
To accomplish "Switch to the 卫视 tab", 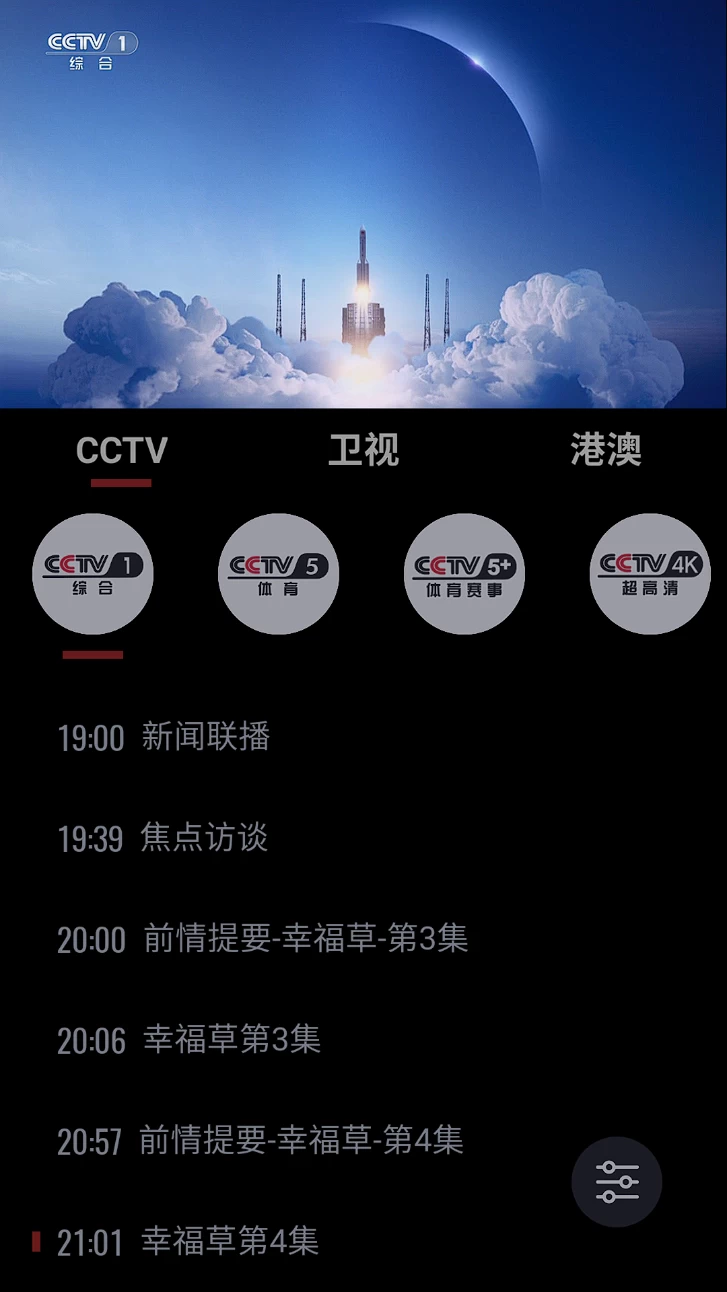I will pos(363,451).
